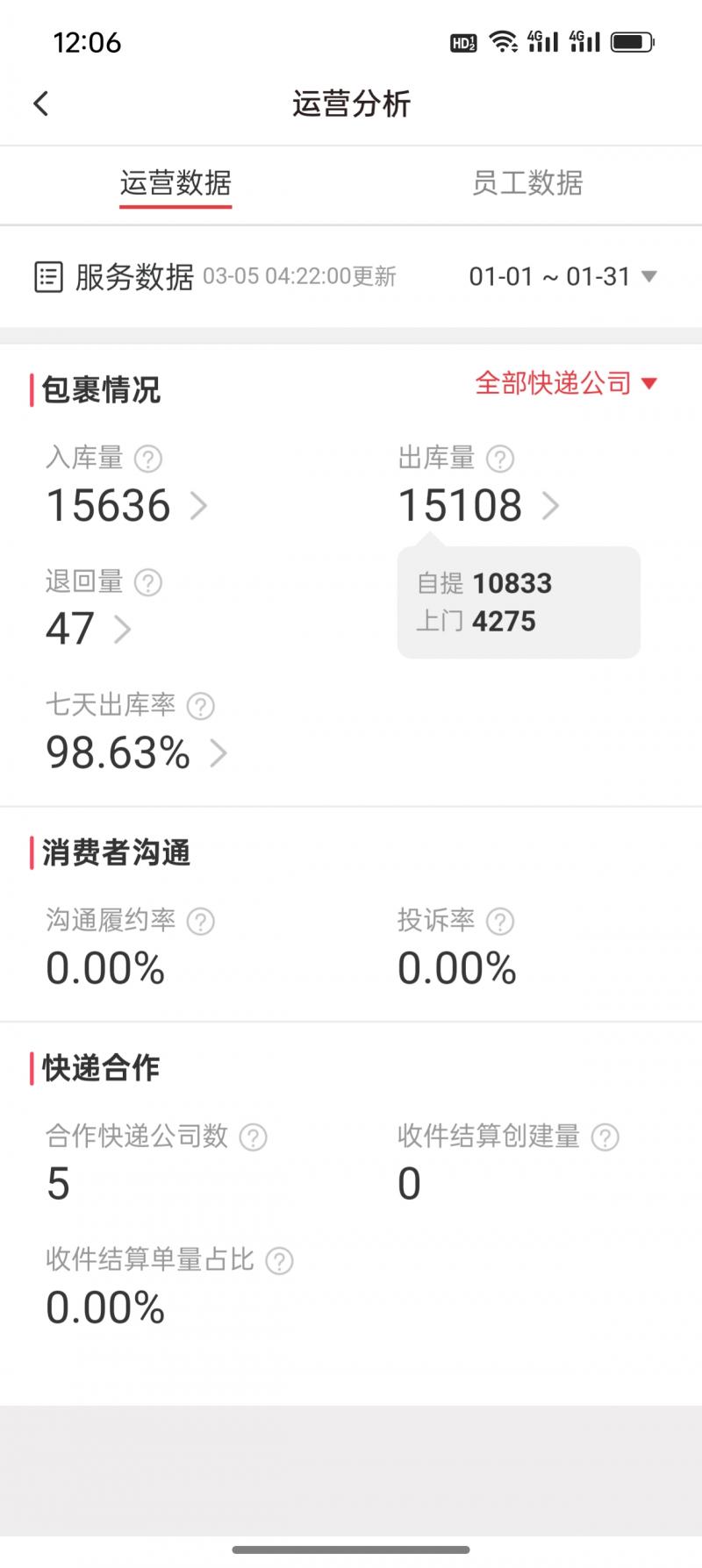The height and width of the screenshot is (1568, 702).
Task: Switch to the 员工数据 tab
Action: click(x=526, y=182)
